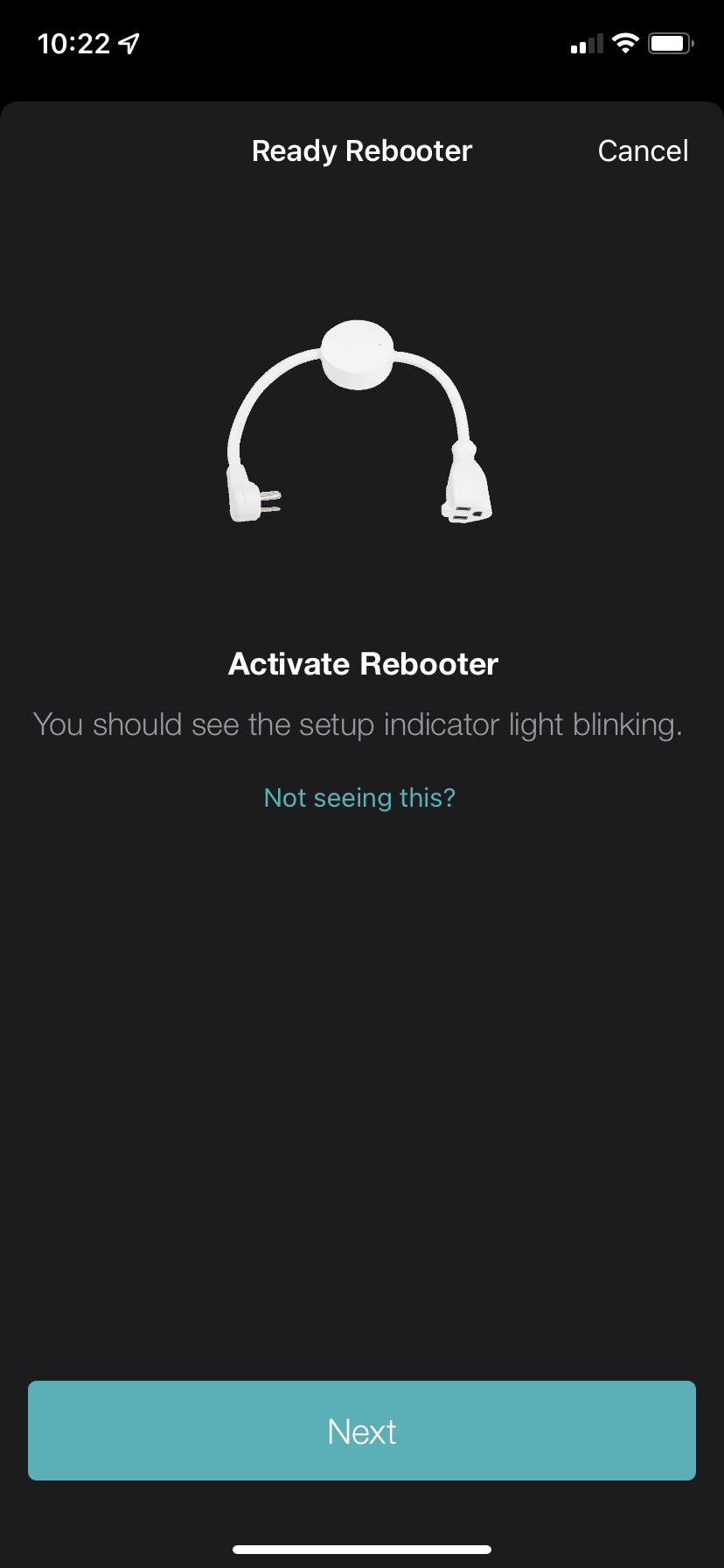Select the Ready Rebooter title
This screenshot has height=1568, width=724.
361,150
